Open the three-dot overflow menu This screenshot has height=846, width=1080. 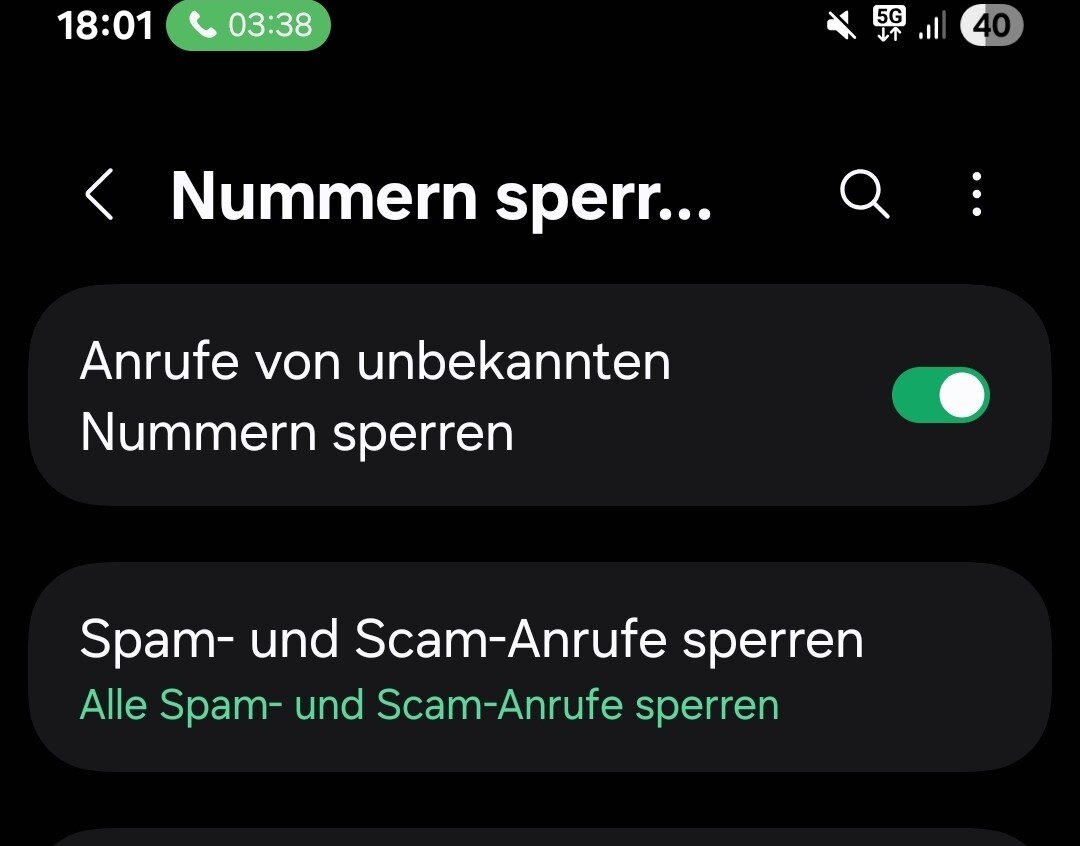point(976,194)
